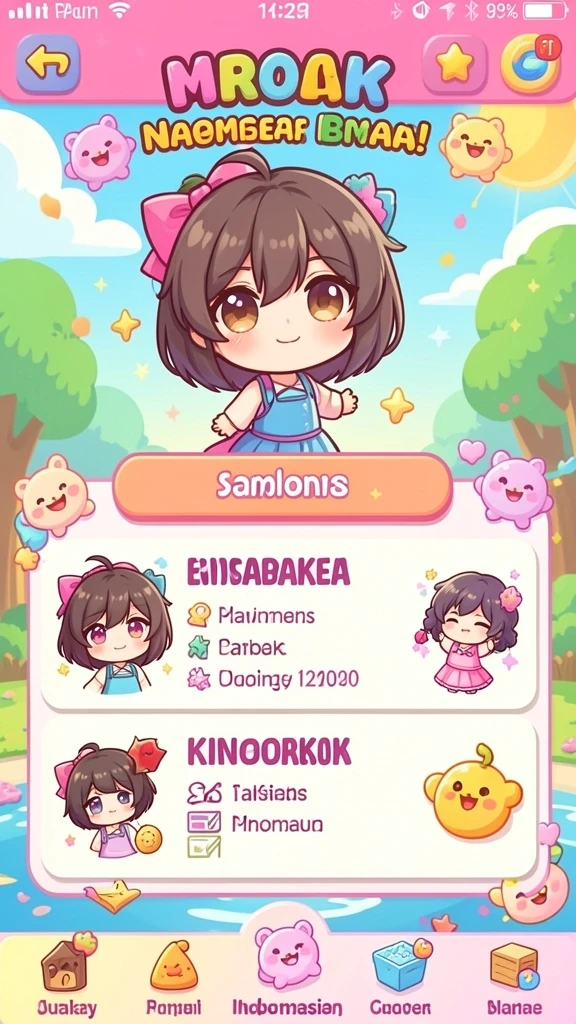This screenshot has width=576, height=1024.
Task: Open the KINOORKOK character card
Action: pyautogui.click(x=289, y=798)
